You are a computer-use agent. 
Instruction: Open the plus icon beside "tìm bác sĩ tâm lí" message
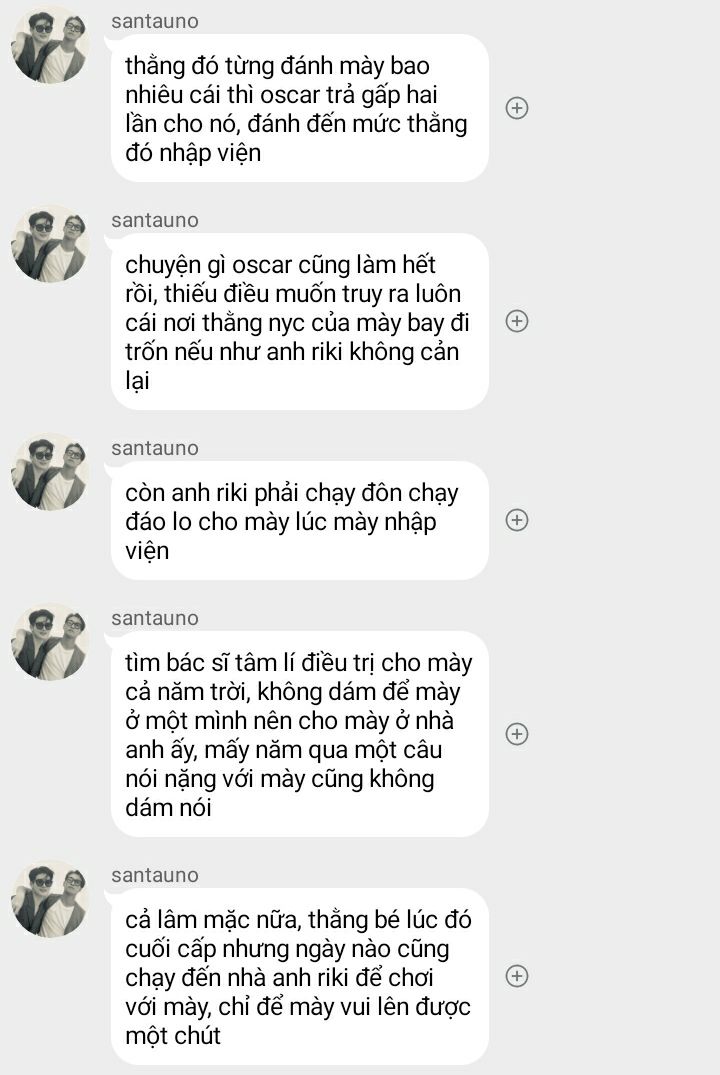pos(517,734)
